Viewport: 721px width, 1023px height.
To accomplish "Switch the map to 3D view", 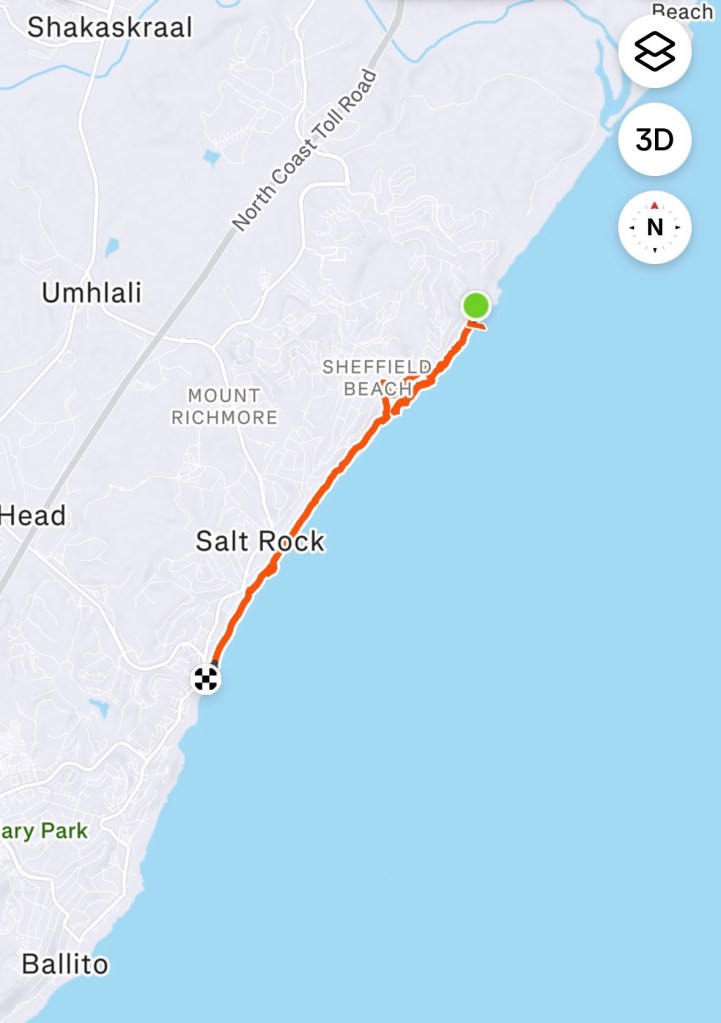I will (655, 140).
